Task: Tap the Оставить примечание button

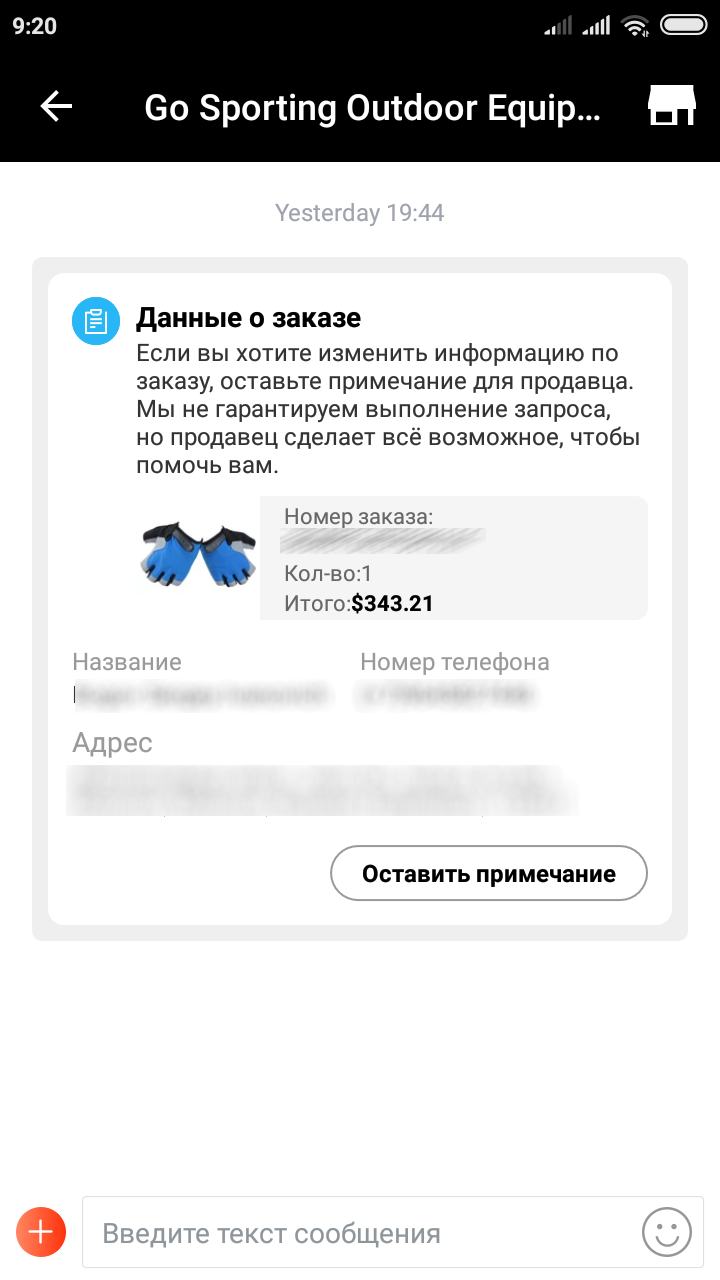Action: [x=488, y=874]
